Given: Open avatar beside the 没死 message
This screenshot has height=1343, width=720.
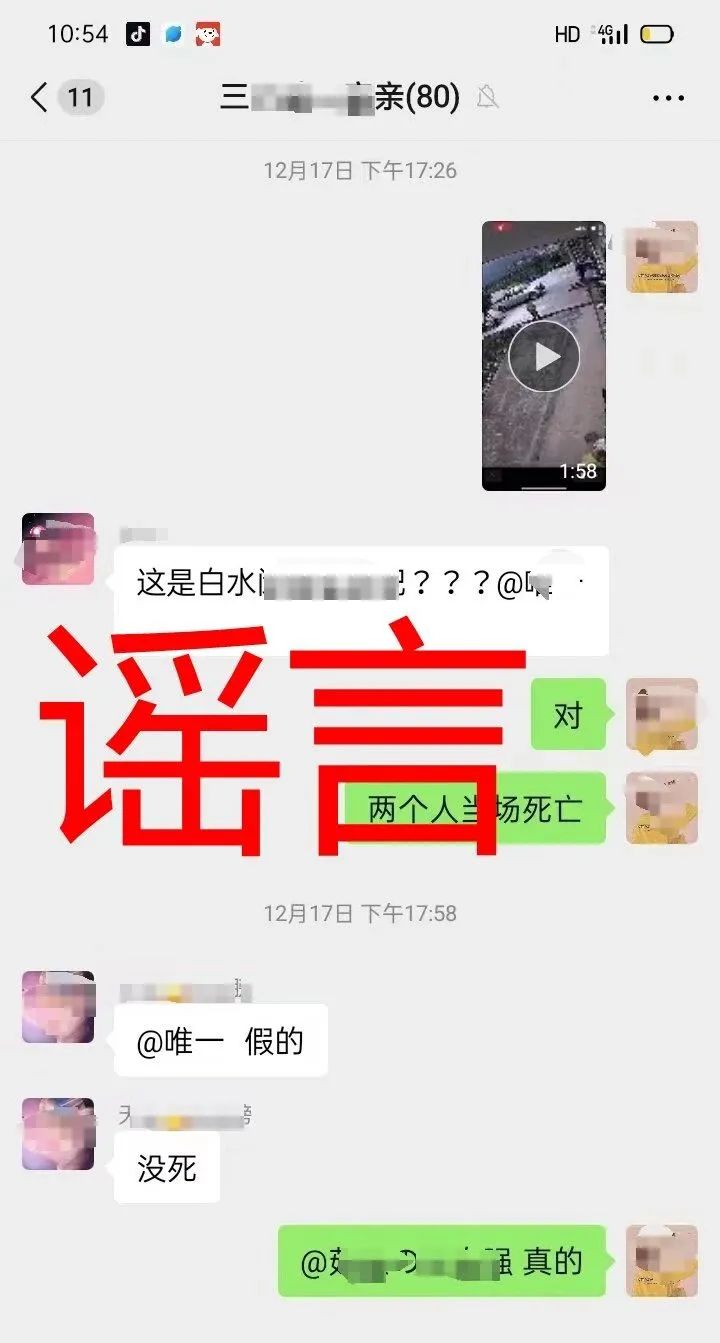Looking at the screenshot, I should tap(58, 1134).
